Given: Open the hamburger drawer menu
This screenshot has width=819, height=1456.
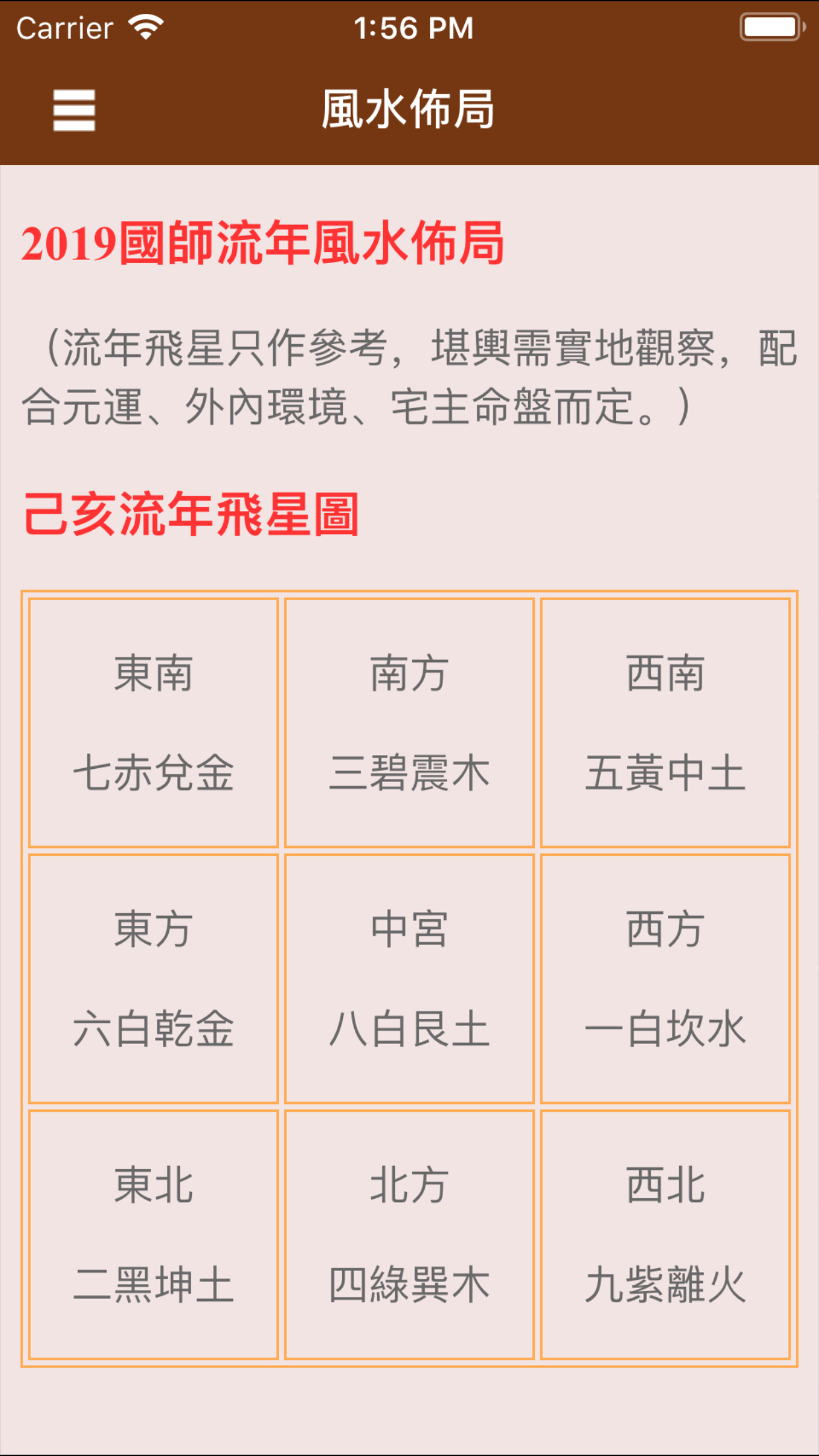Looking at the screenshot, I should click(x=74, y=110).
